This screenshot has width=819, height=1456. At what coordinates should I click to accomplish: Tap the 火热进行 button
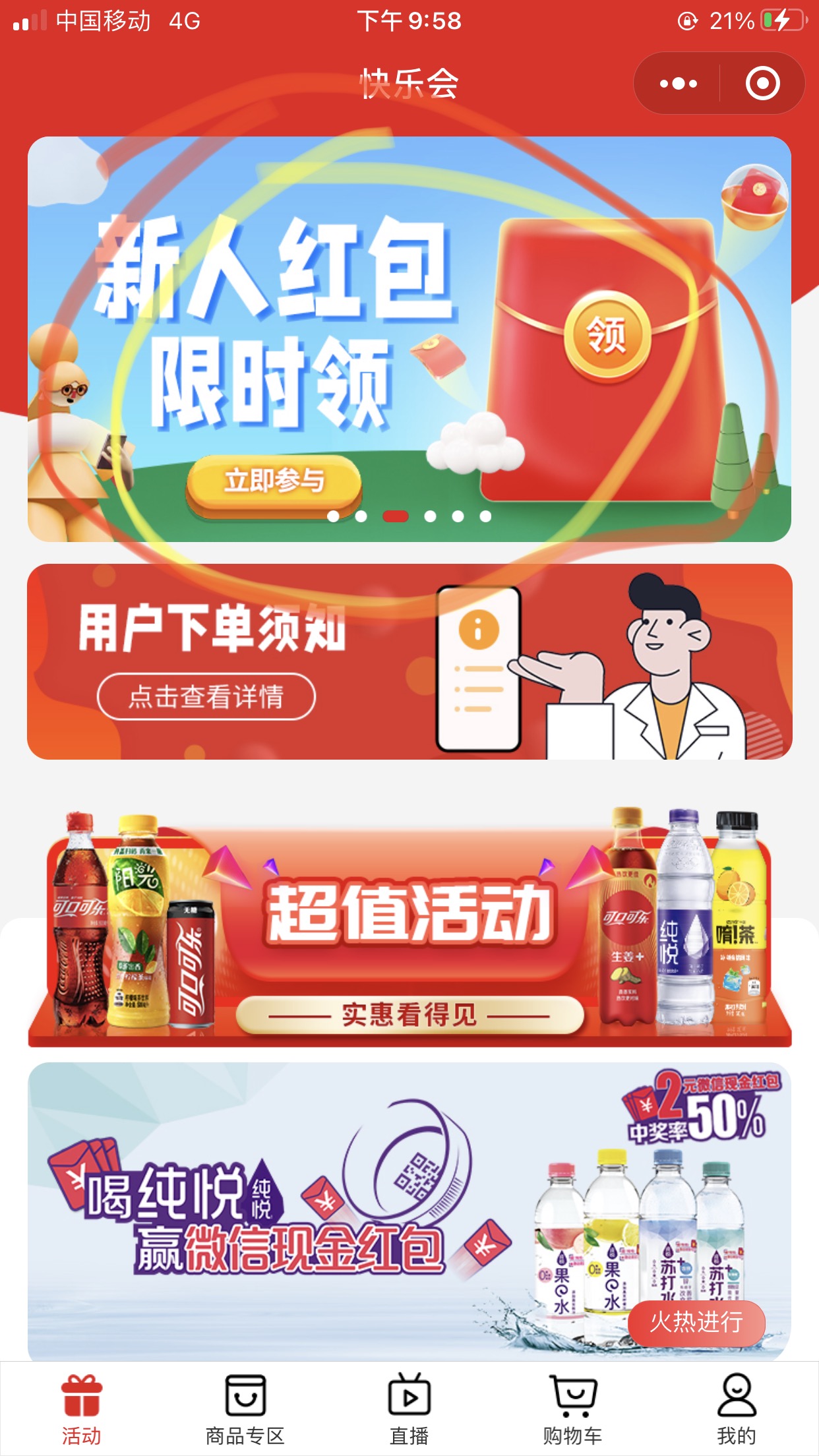[x=696, y=1321]
